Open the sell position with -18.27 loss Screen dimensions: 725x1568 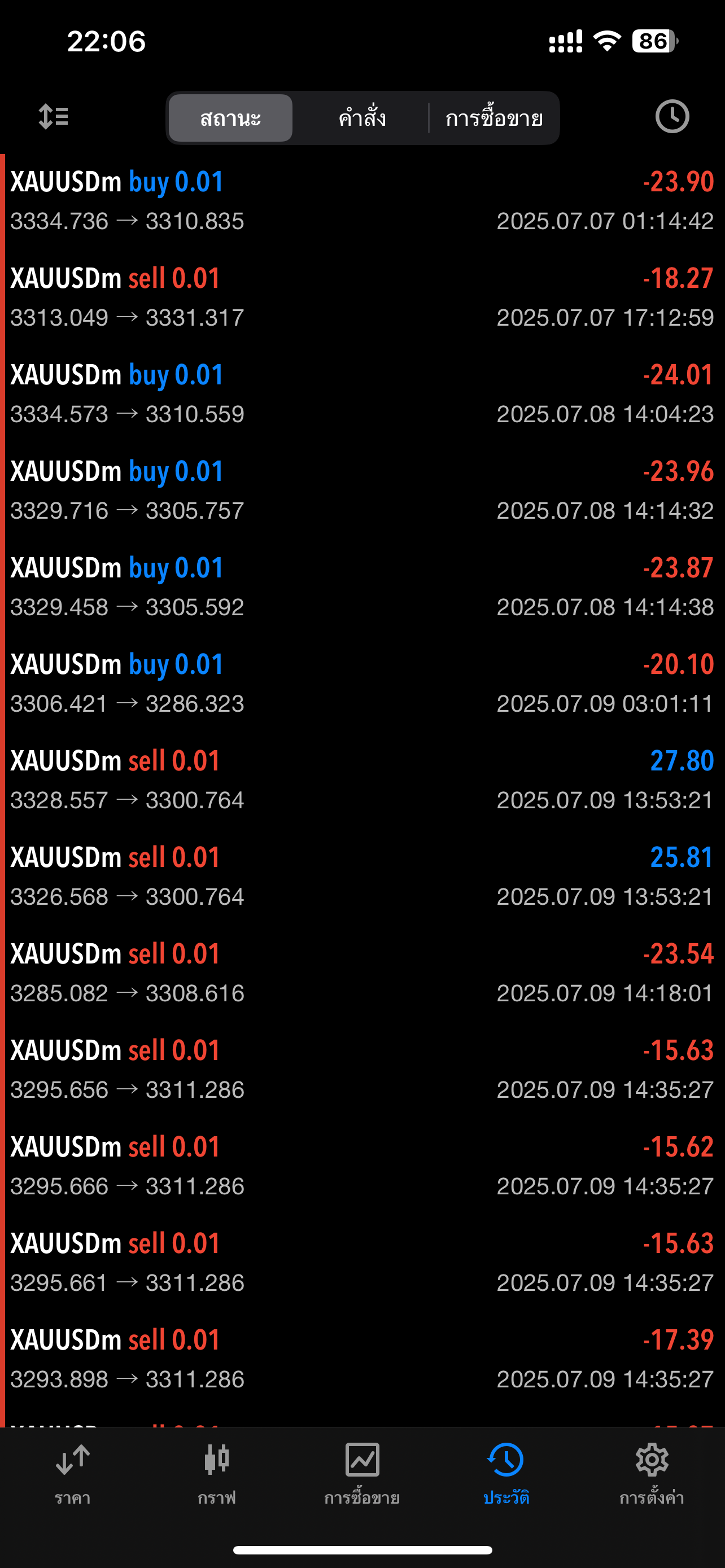[x=362, y=297]
